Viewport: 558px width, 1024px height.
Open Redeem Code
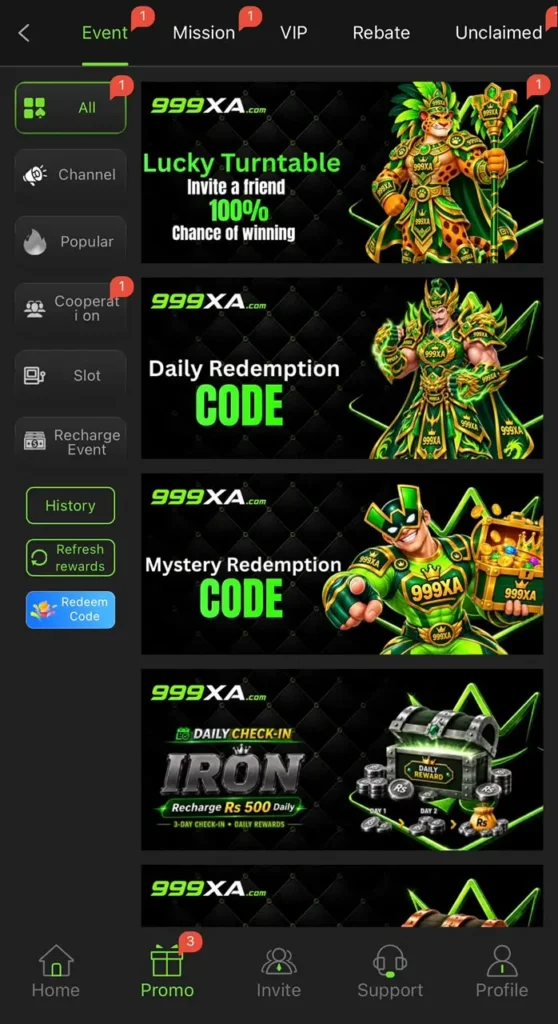click(x=71, y=610)
